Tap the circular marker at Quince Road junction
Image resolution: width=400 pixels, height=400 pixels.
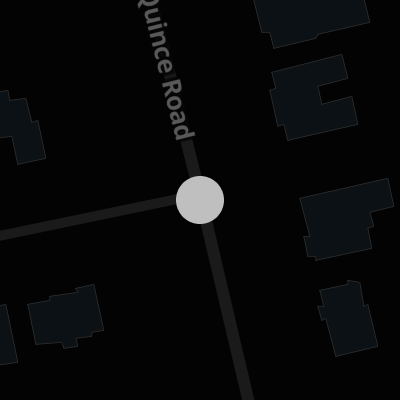pos(200,200)
